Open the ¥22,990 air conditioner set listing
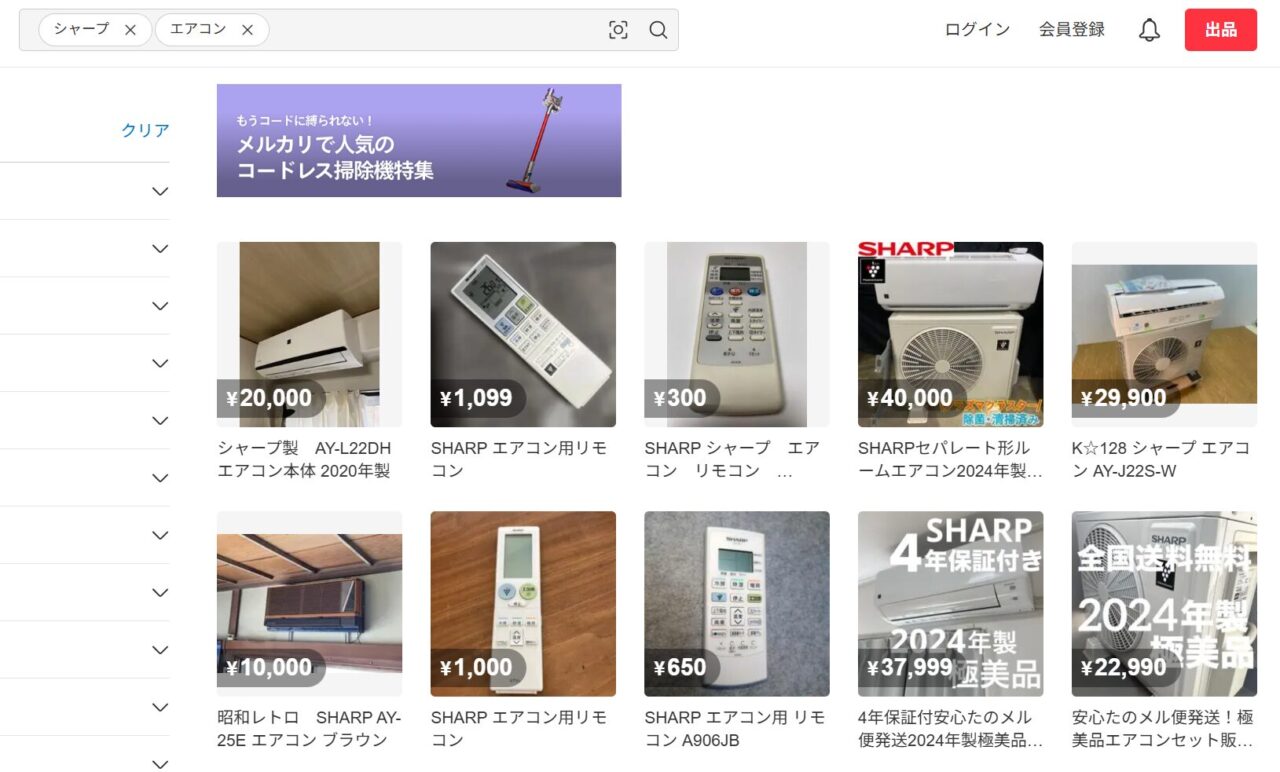1280x772 pixels. (1164, 603)
